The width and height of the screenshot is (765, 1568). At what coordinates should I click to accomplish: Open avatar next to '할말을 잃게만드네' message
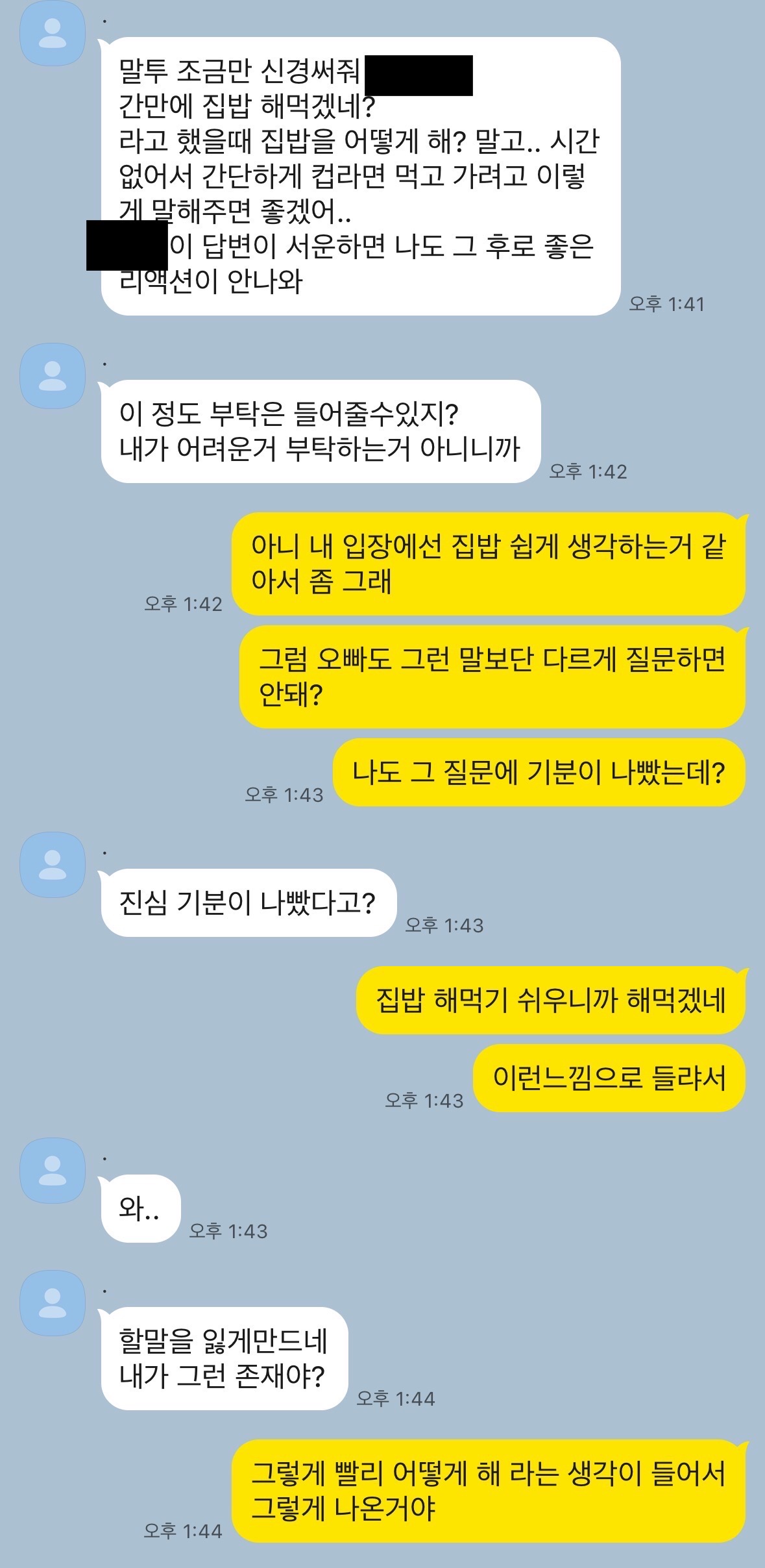(x=53, y=1303)
